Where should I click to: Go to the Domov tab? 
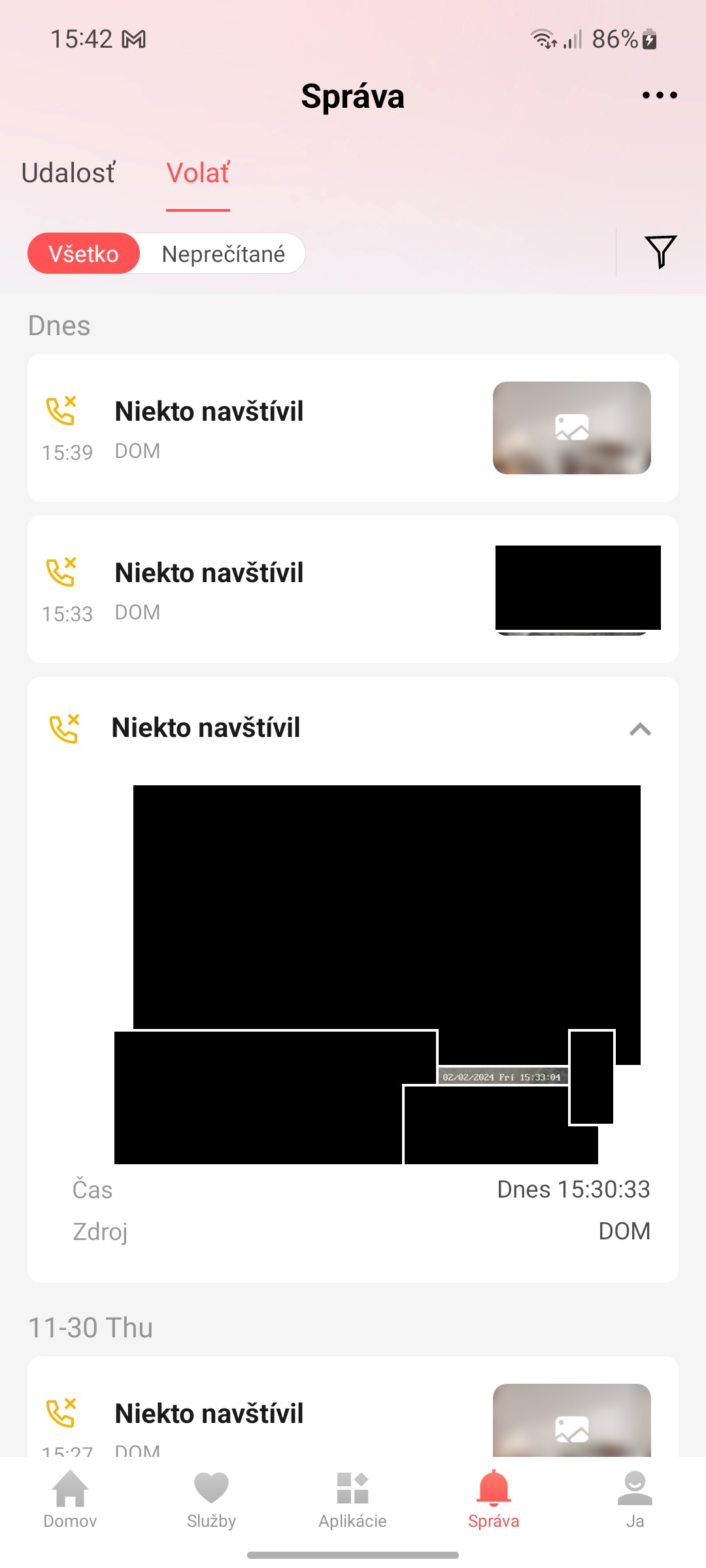[70, 1499]
